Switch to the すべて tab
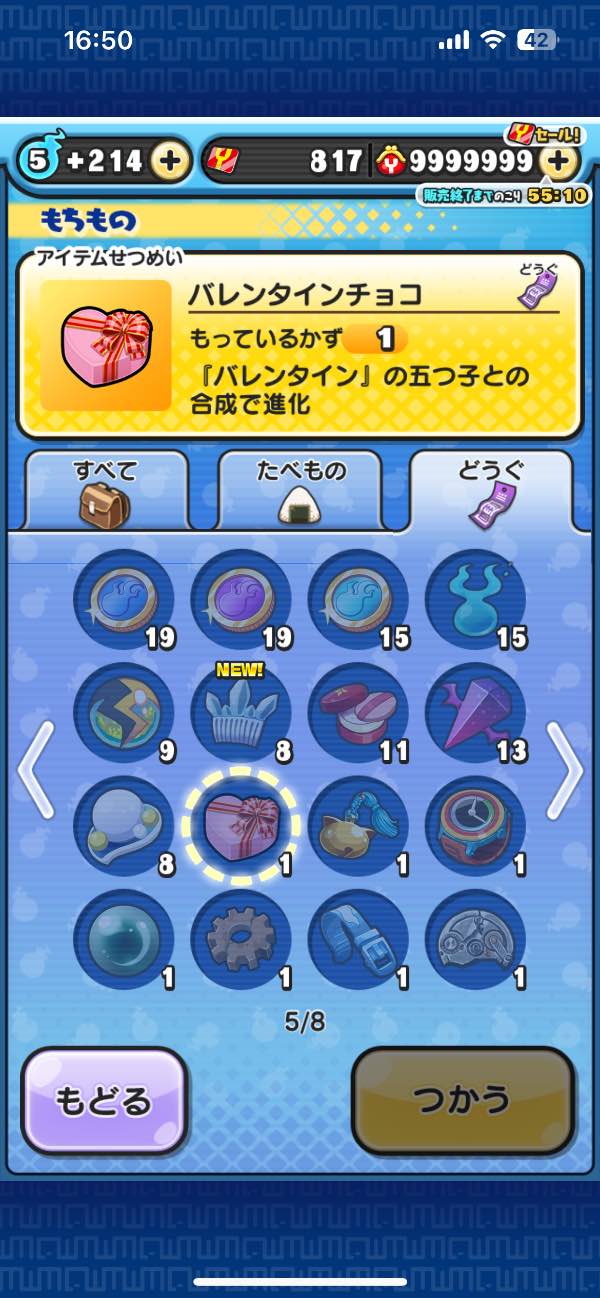 (105, 492)
